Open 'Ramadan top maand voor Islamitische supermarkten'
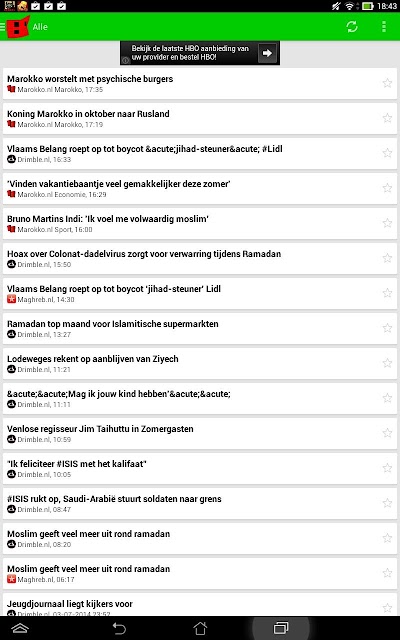Viewport: 400px width, 640px height. pos(200,328)
